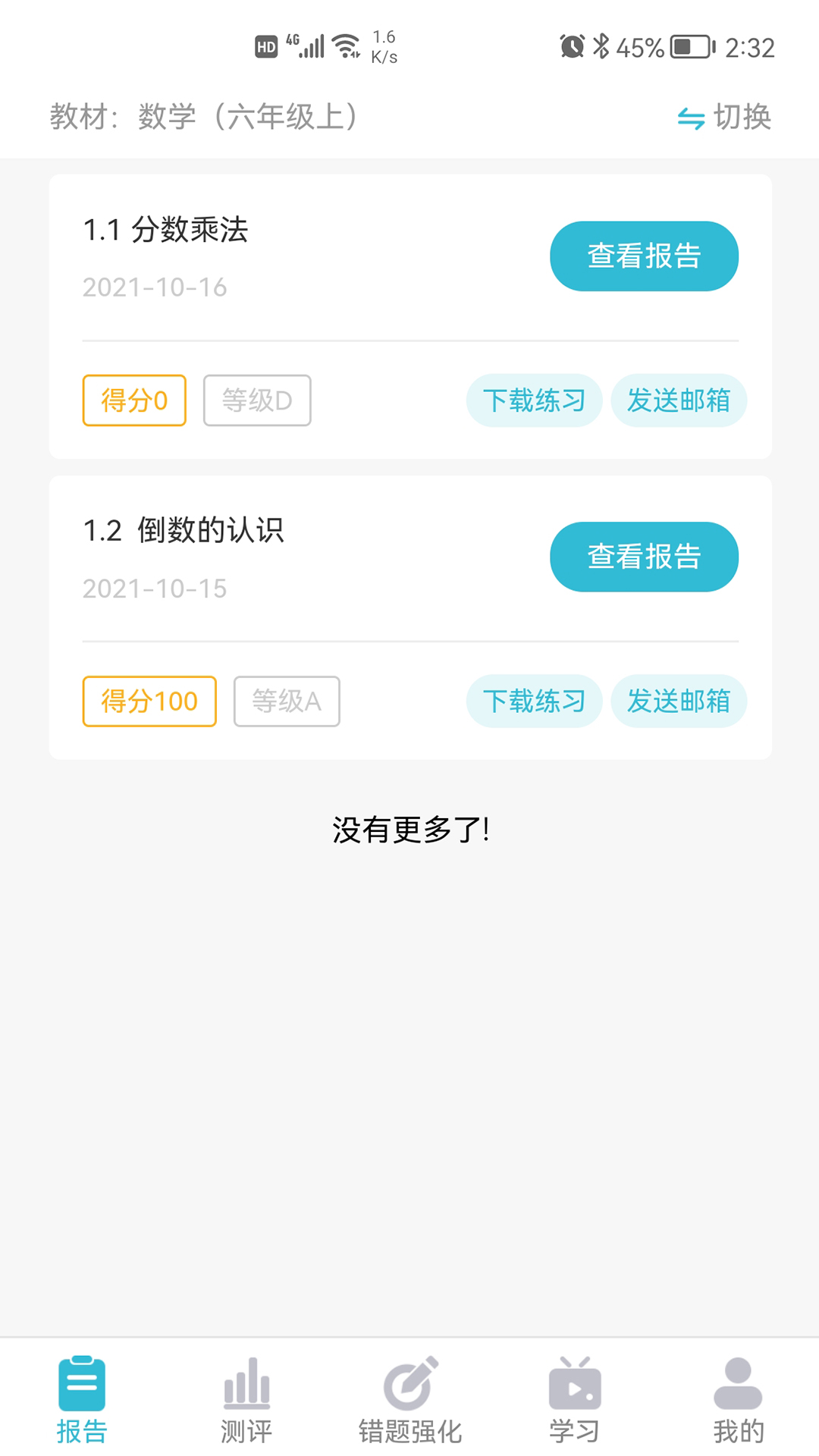This screenshot has height=1456, width=819.
Task: Send 1.2 倒数的认识 report to email
Action: click(679, 701)
